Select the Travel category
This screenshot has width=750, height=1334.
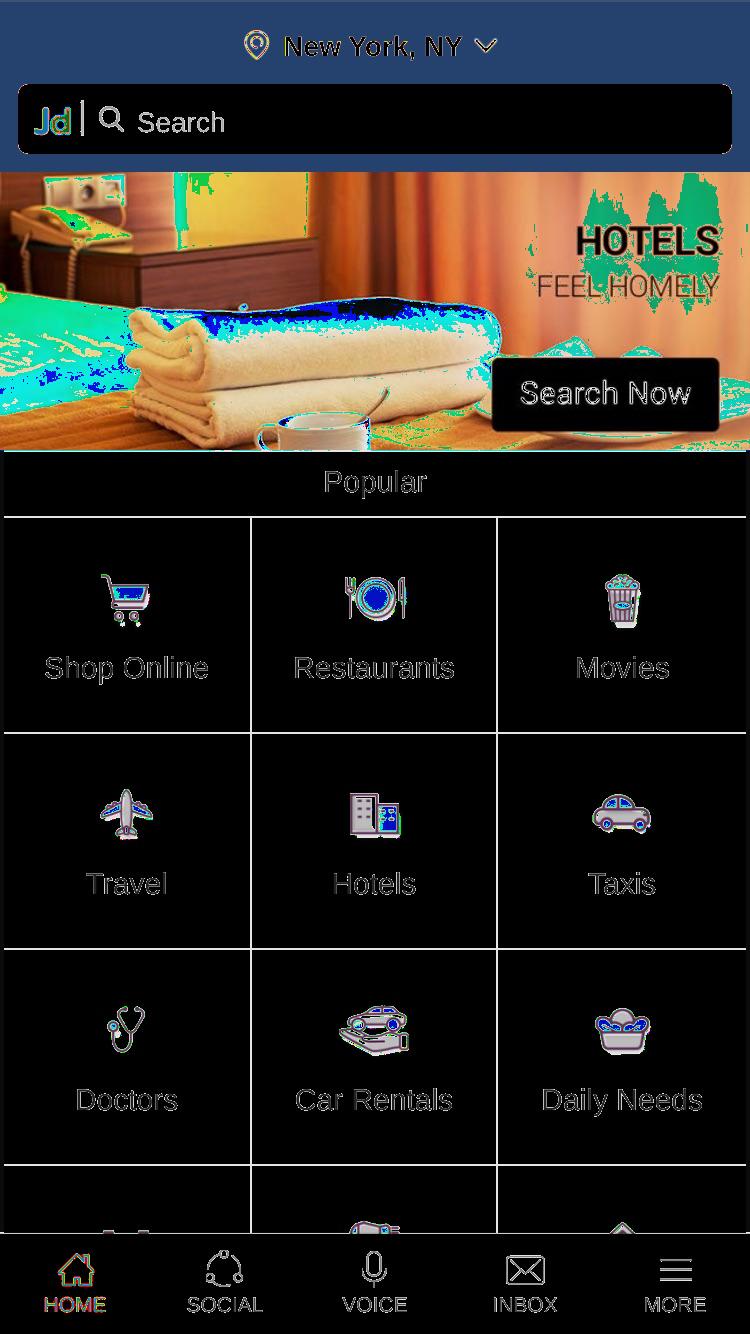[x=127, y=841]
